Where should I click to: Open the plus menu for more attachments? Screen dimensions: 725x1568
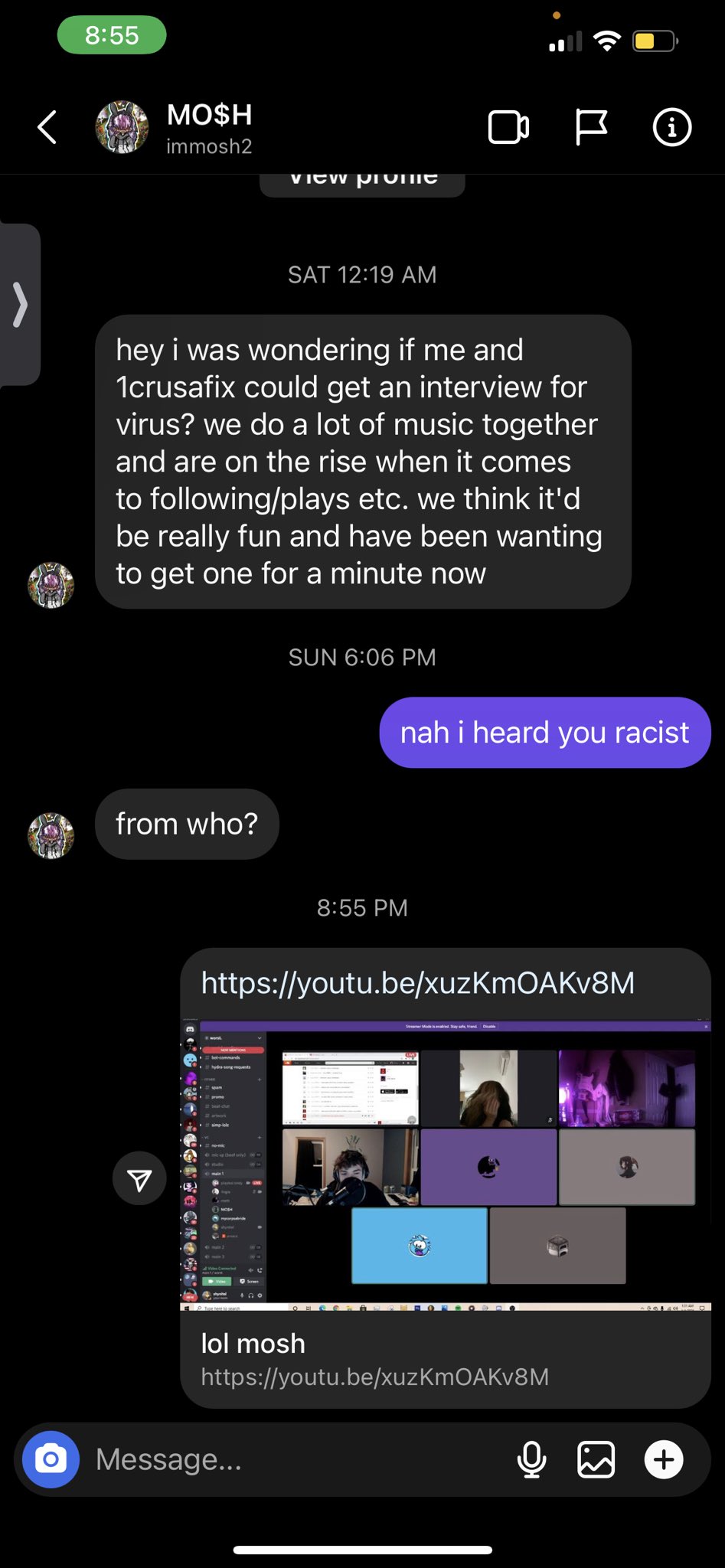(663, 1459)
